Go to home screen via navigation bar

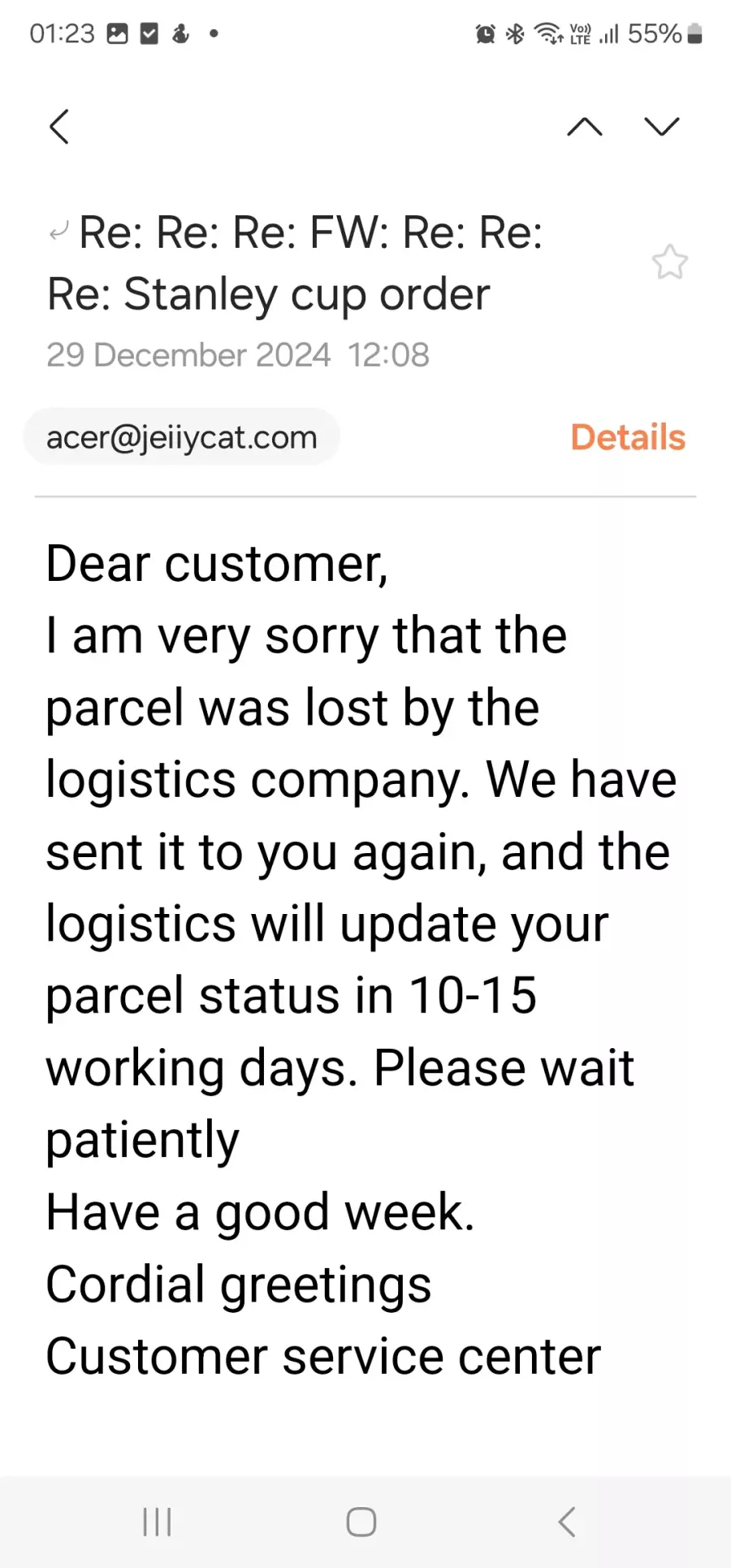(x=361, y=1522)
